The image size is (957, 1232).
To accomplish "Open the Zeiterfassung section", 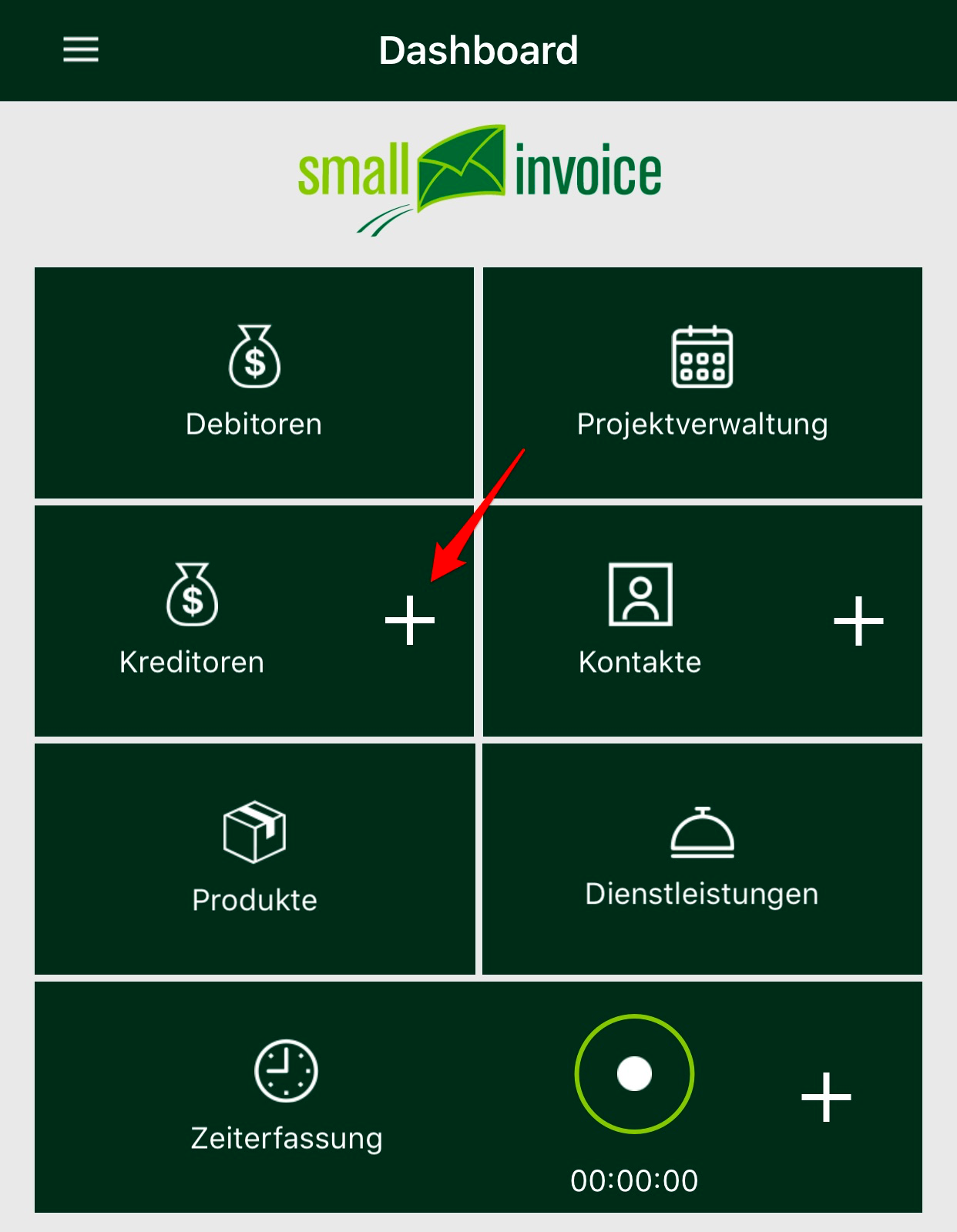I will (x=286, y=1096).
